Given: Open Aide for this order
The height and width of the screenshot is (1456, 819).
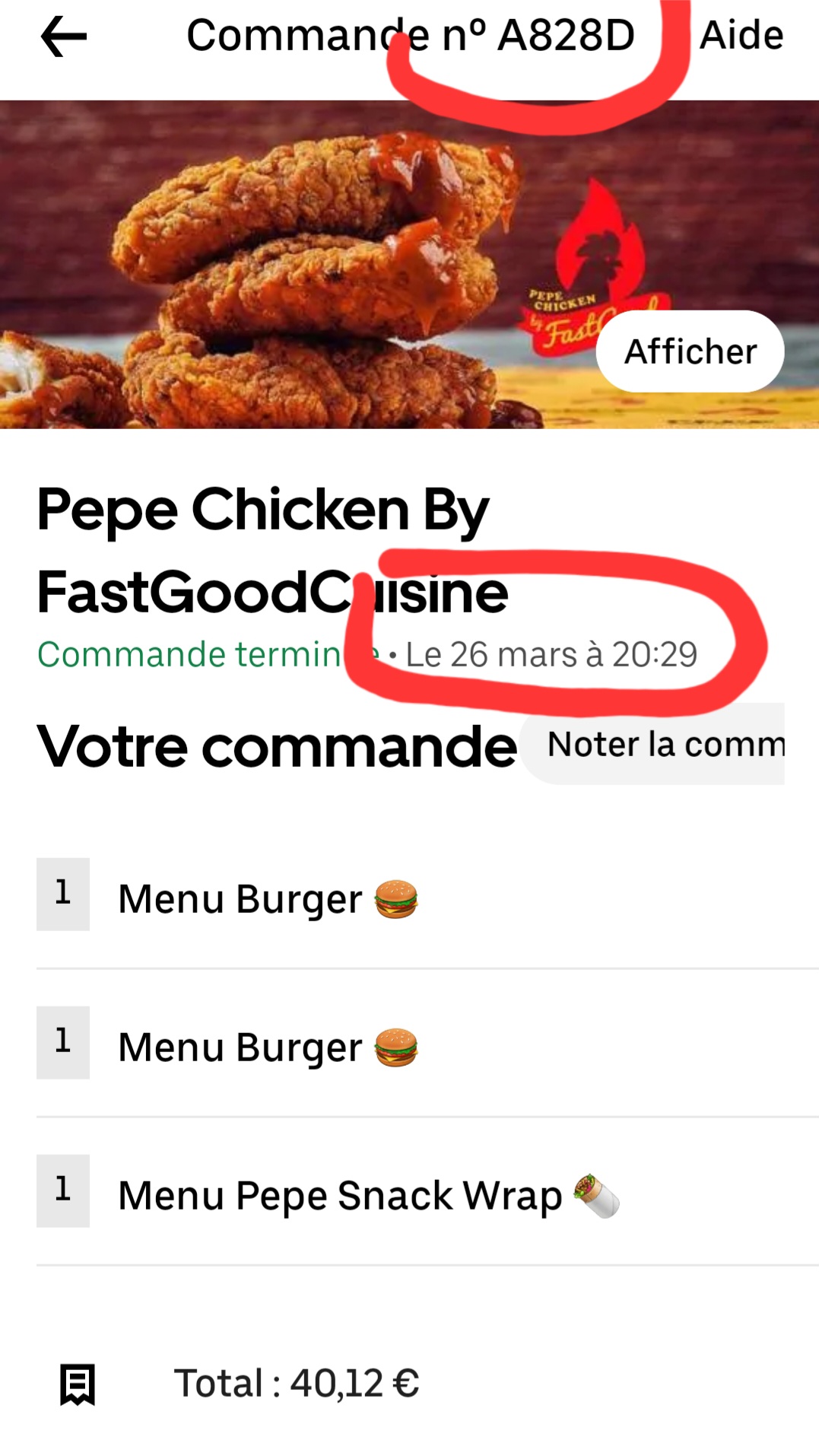Looking at the screenshot, I should pyautogui.click(x=741, y=36).
